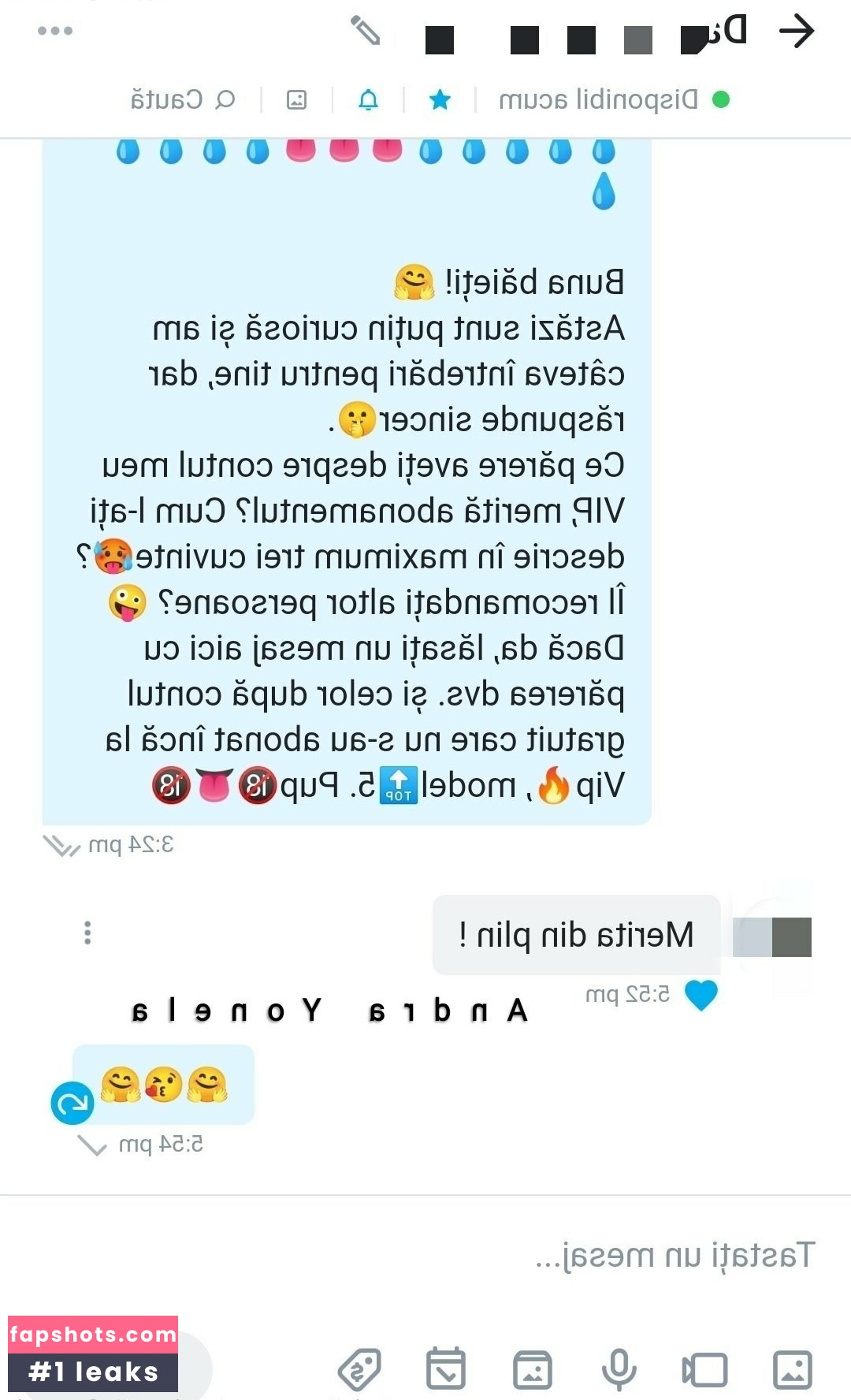
Task: Unlike the heart reaction on 'Merita din plin'
Action: 700,996
